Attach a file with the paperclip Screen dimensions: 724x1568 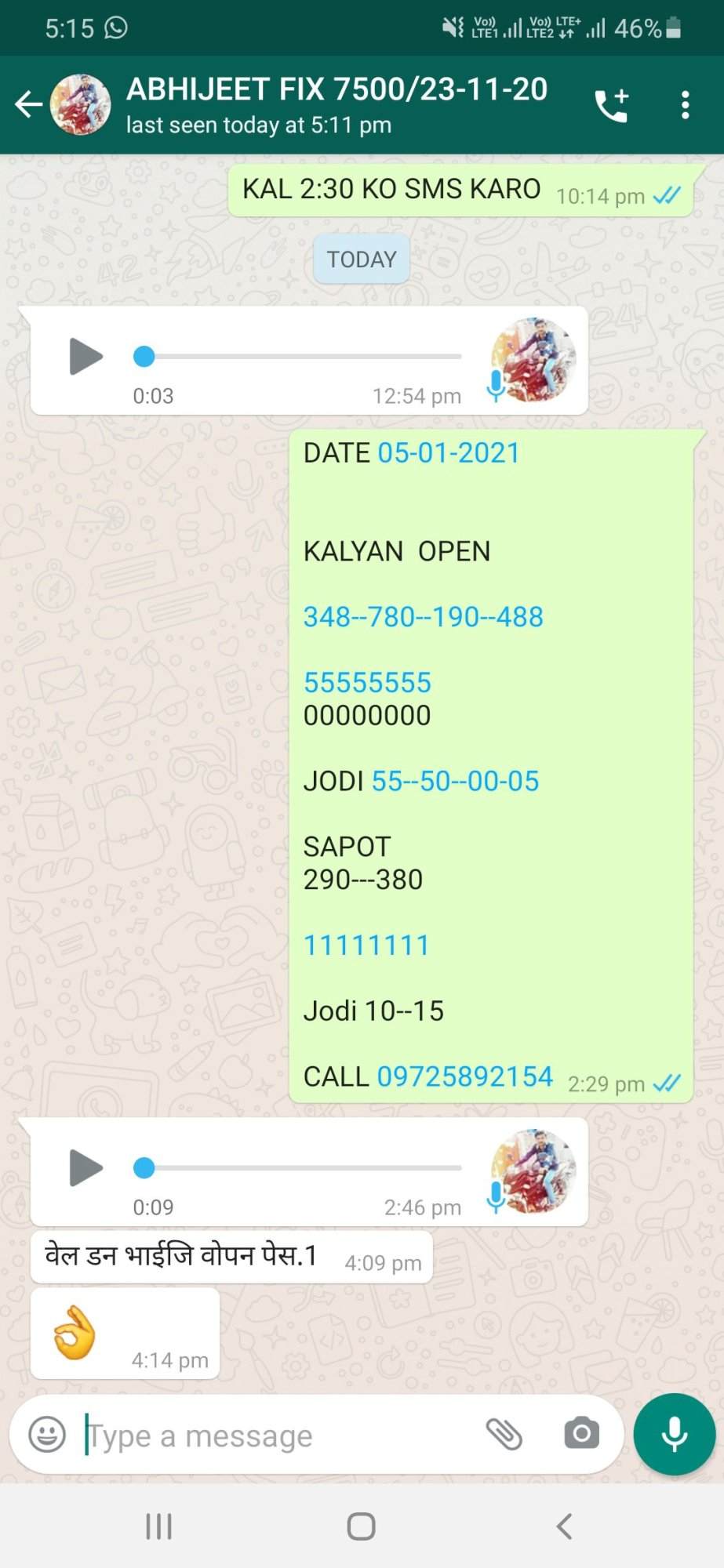click(504, 1435)
